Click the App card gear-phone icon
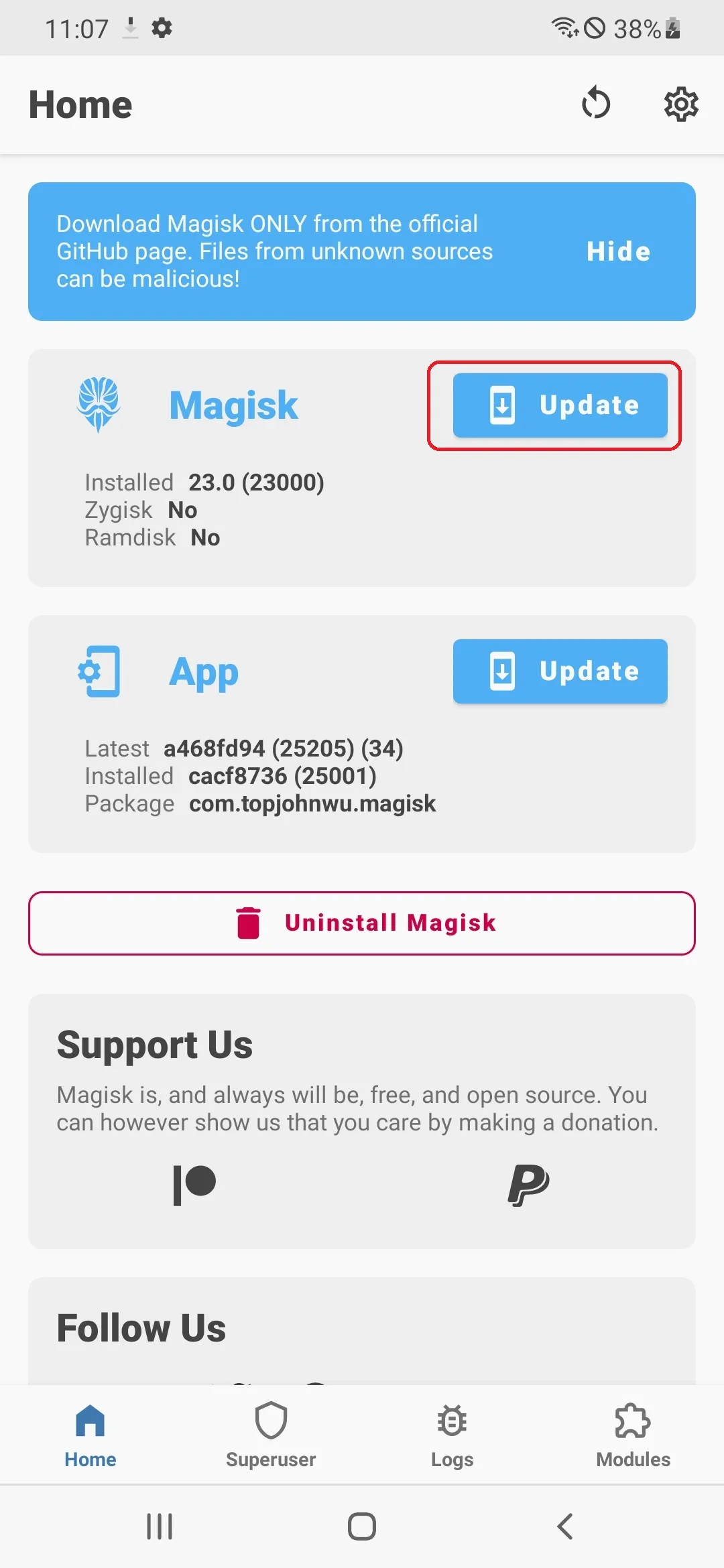The width and height of the screenshot is (724, 1568). tap(99, 671)
